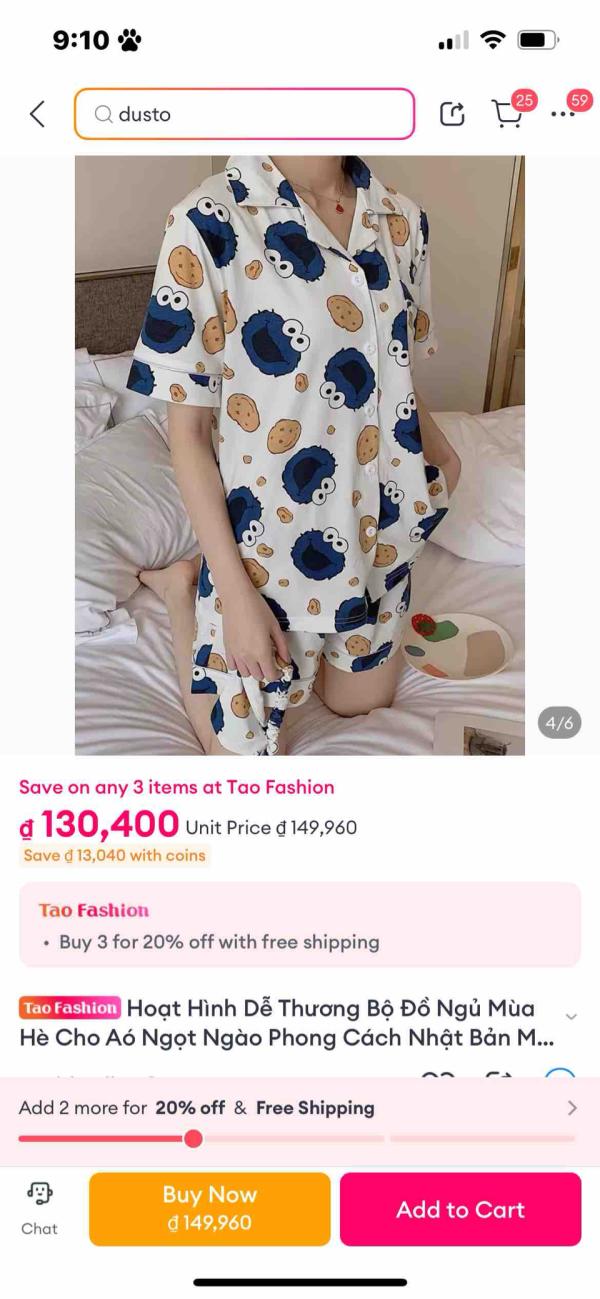Tap the search field showing dusto
This screenshot has width=600, height=1299.
coord(244,114)
